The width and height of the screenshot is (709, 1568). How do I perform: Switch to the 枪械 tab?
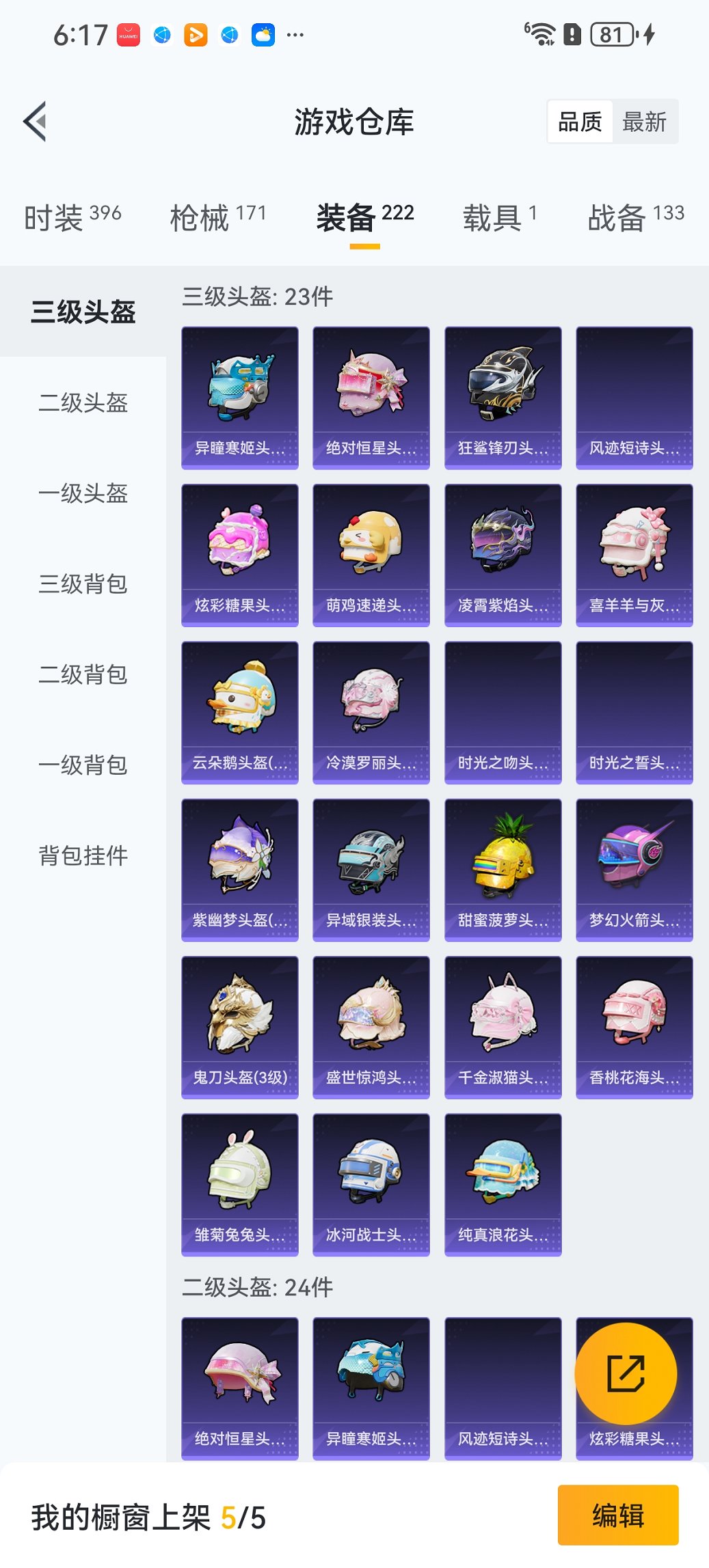(x=217, y=217)
